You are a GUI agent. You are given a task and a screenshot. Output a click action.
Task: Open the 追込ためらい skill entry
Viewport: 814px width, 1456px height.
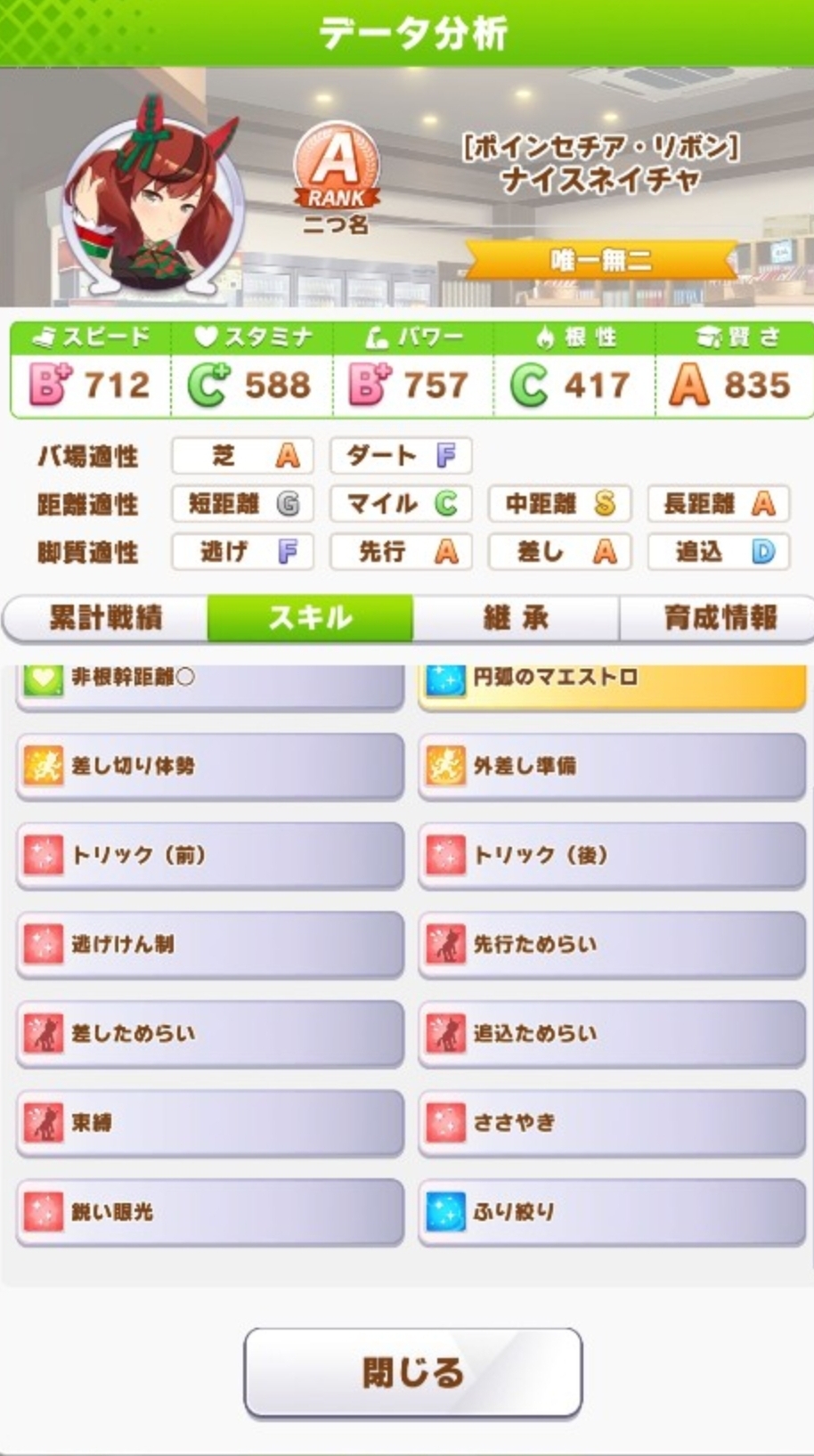[612, 1033]
